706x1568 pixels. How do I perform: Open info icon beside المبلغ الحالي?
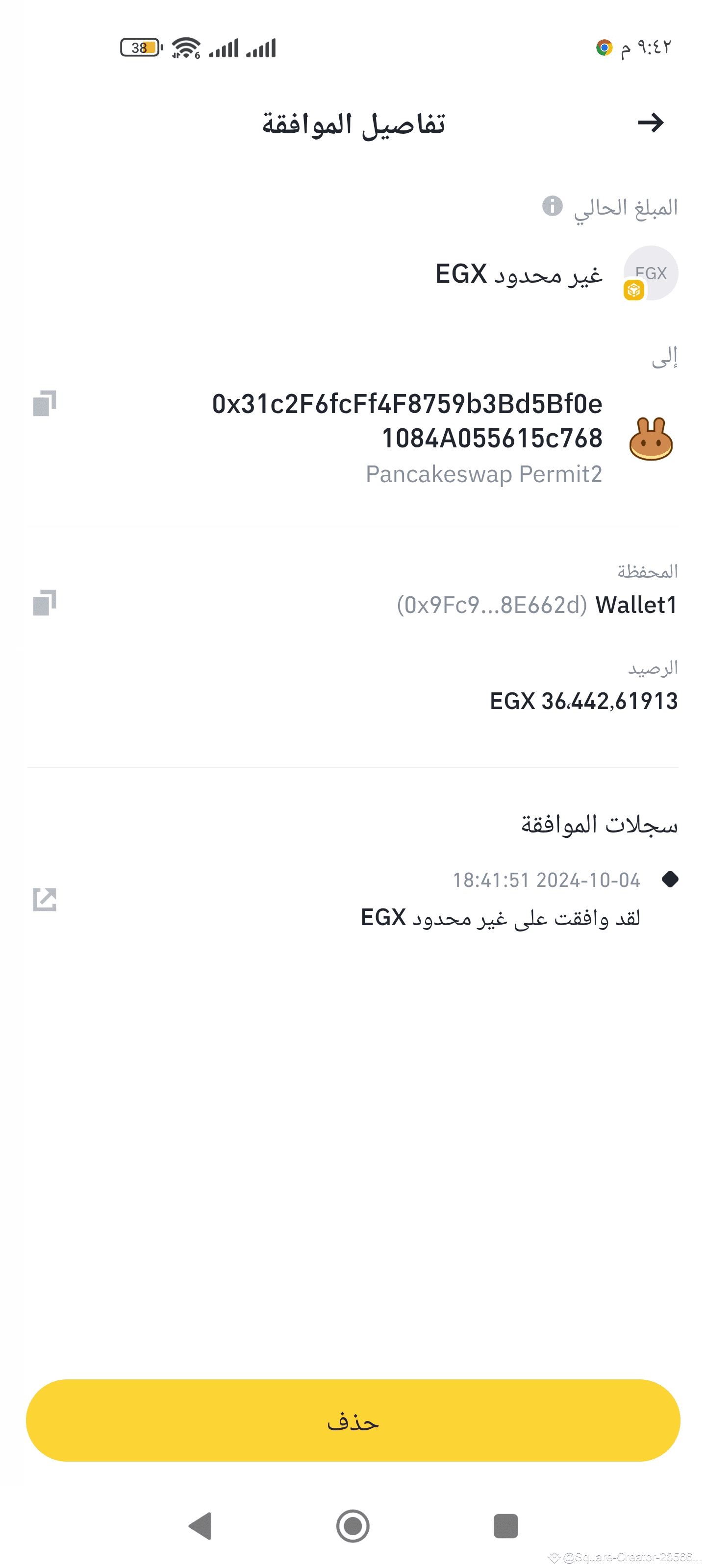click(552, 206)
